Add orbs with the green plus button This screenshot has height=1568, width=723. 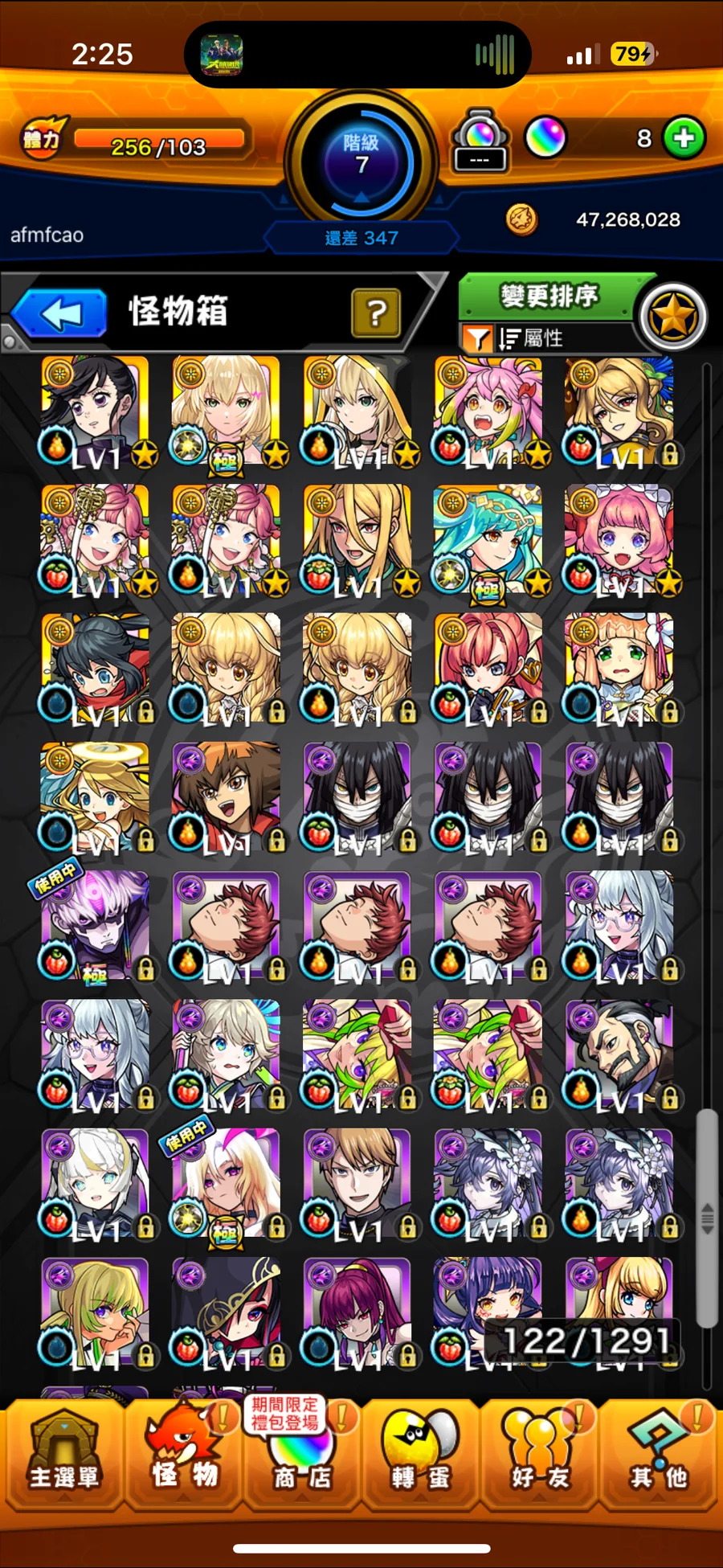click(x=684, y=138)
